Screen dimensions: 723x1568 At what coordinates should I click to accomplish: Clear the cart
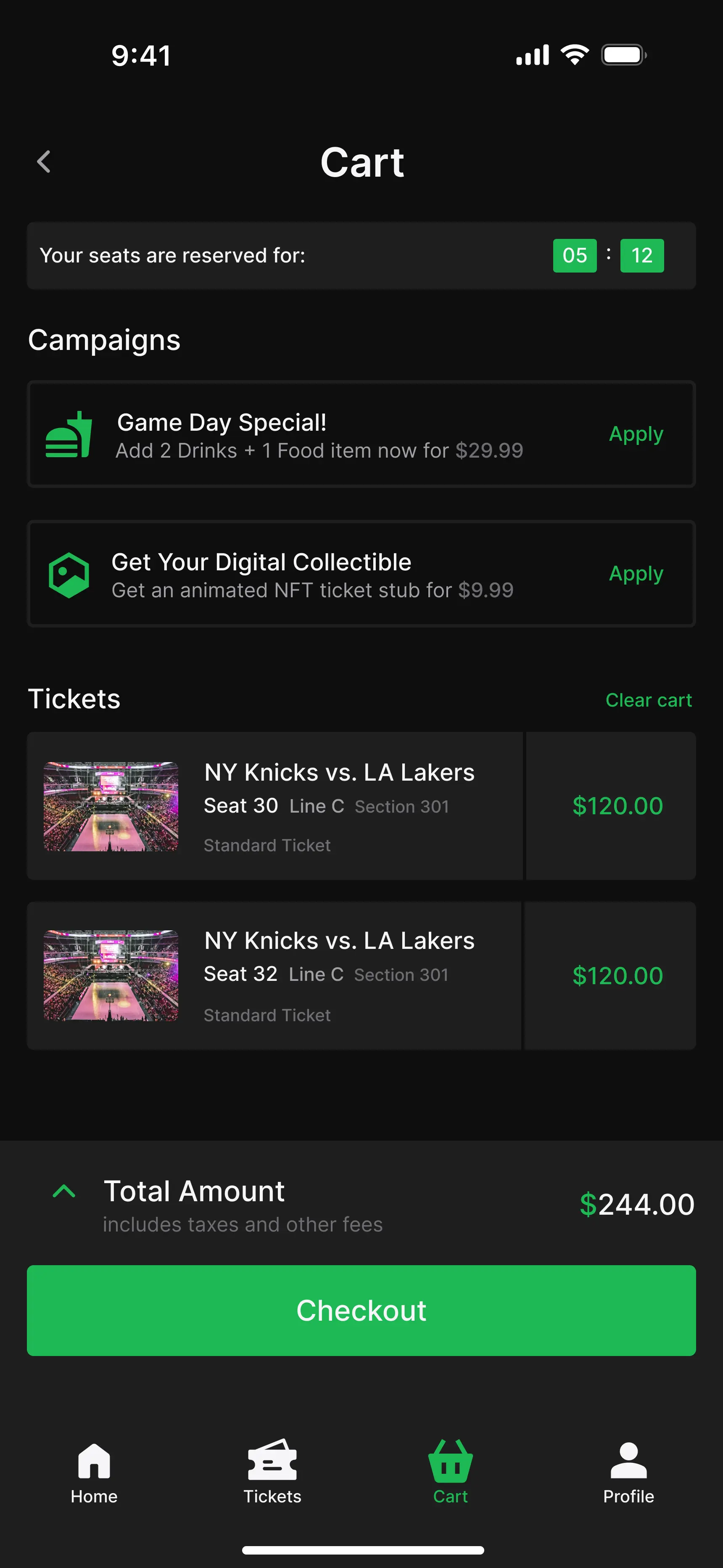coord(648,700)
